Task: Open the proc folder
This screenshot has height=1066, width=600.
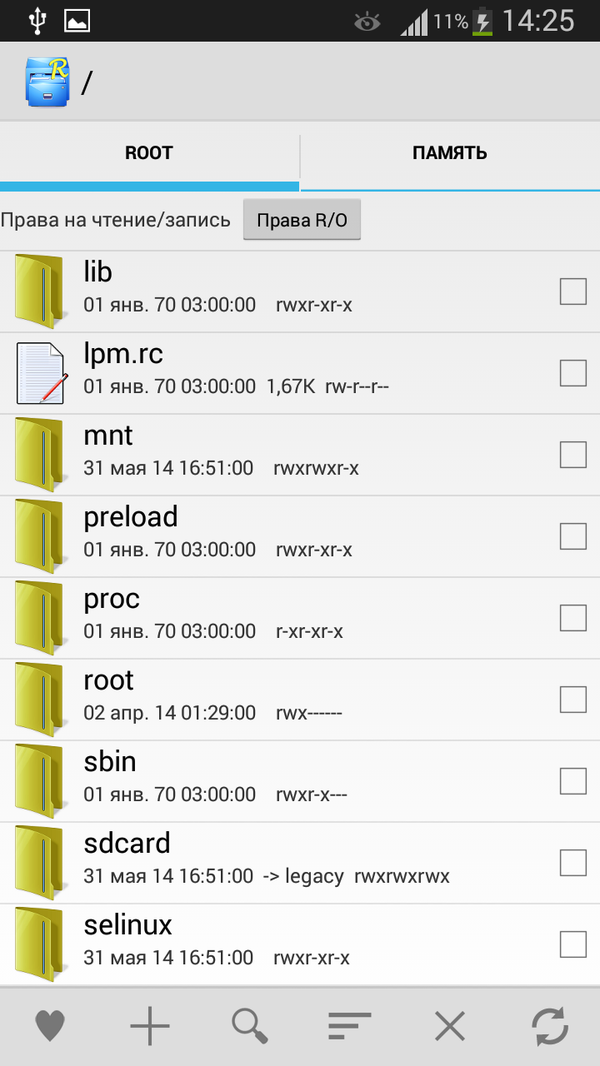Action: [111, 599]
